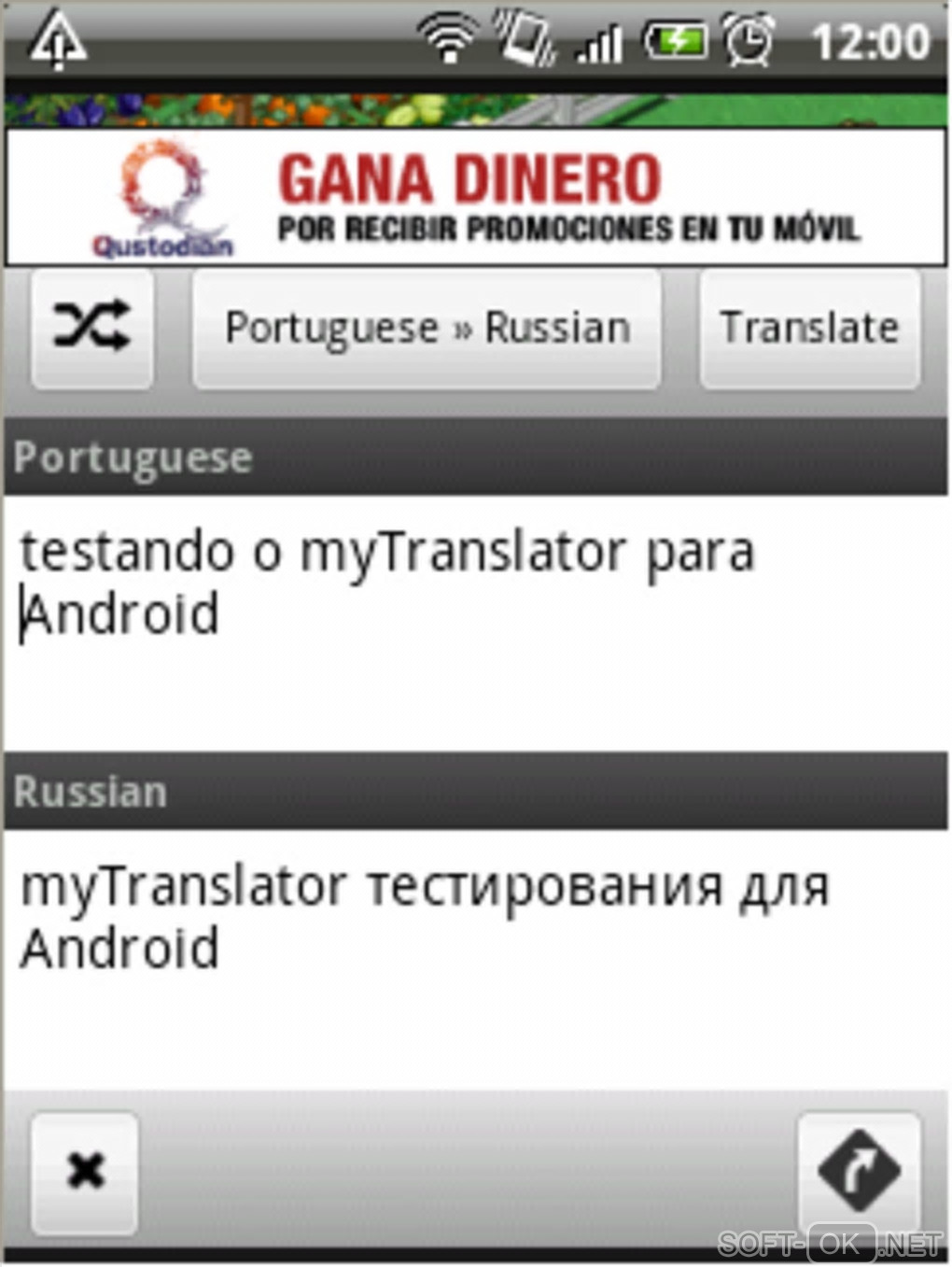This screenshot has width=952, height=1267.
Task: Open the Portuguese » Russian language selector
Action: (x=427, y=328)
